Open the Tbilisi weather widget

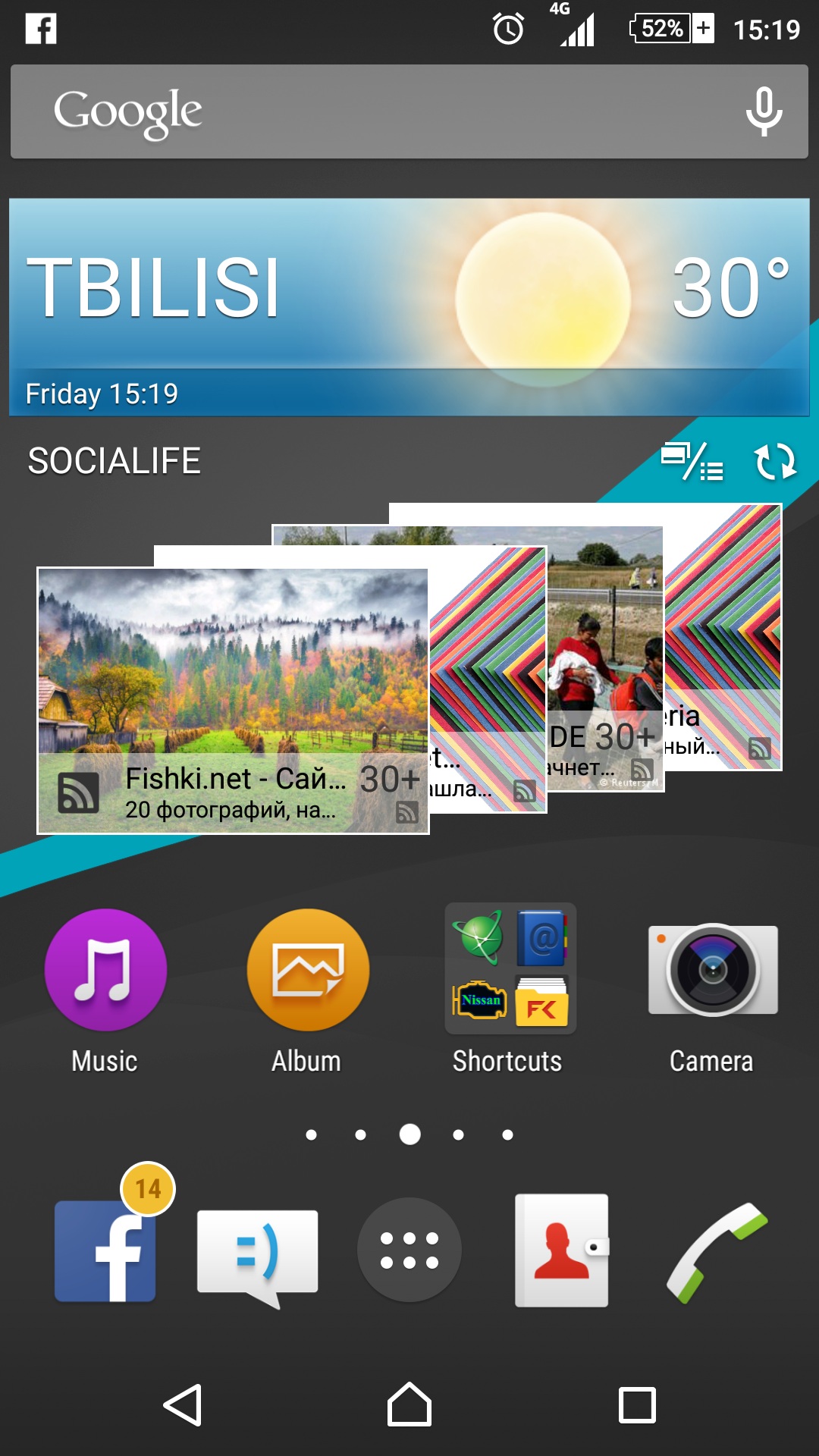(408, 307)
